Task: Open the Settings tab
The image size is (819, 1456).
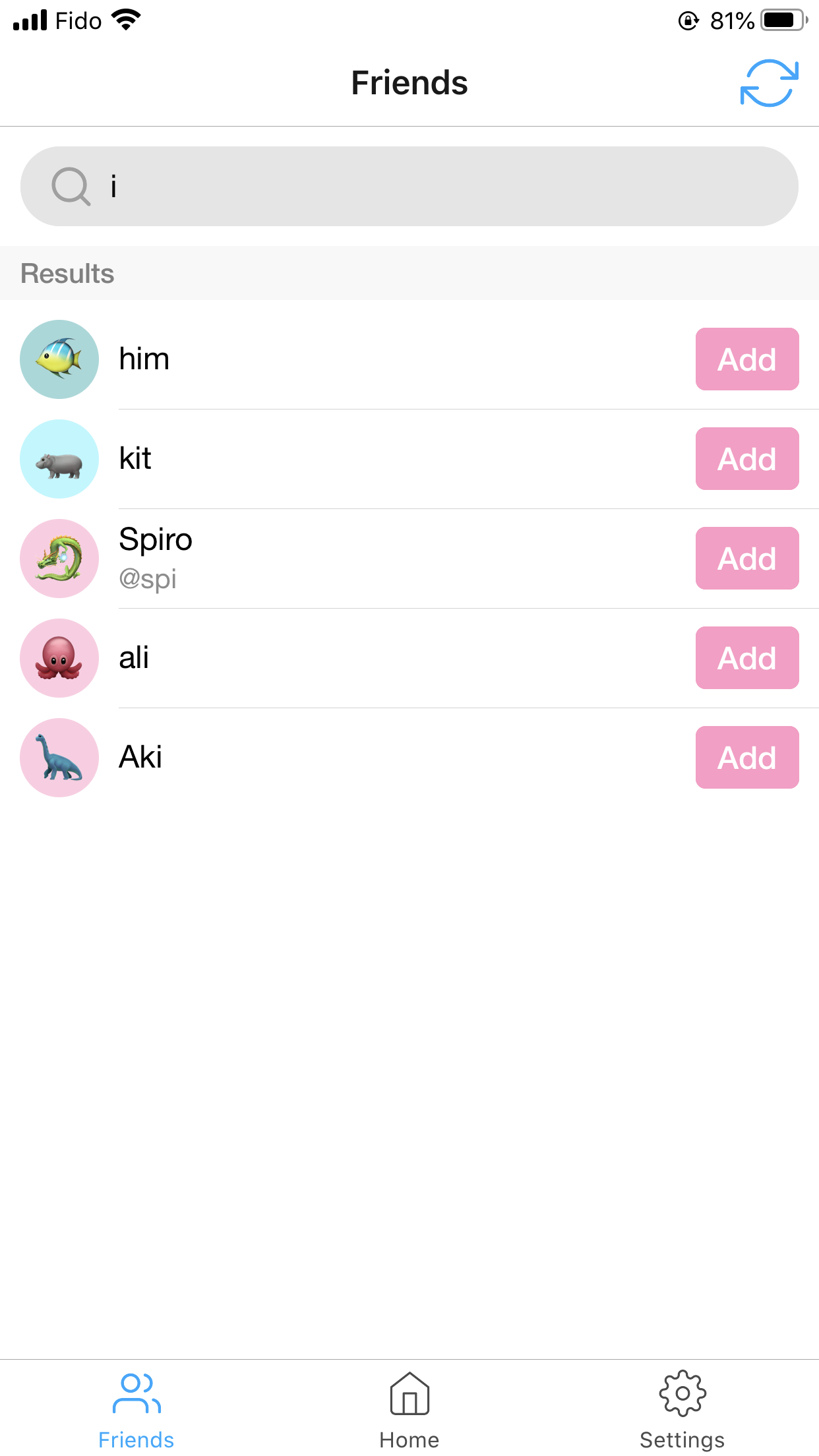Action: click(682, 1410)
